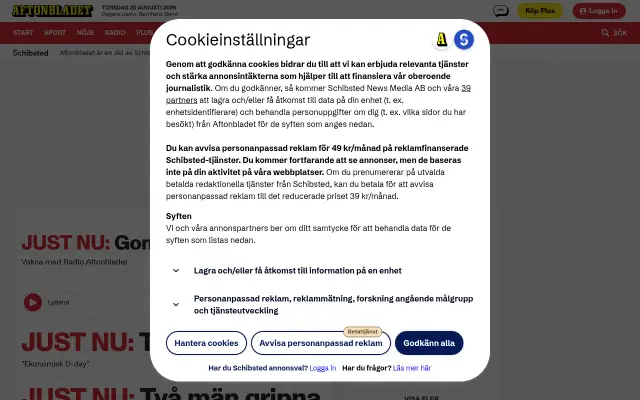The height and width of the screenshot is (400, 640).
Task: Tap the Logga in link in dialog footer
Action: pyautogui.click(x=323, y=368)
